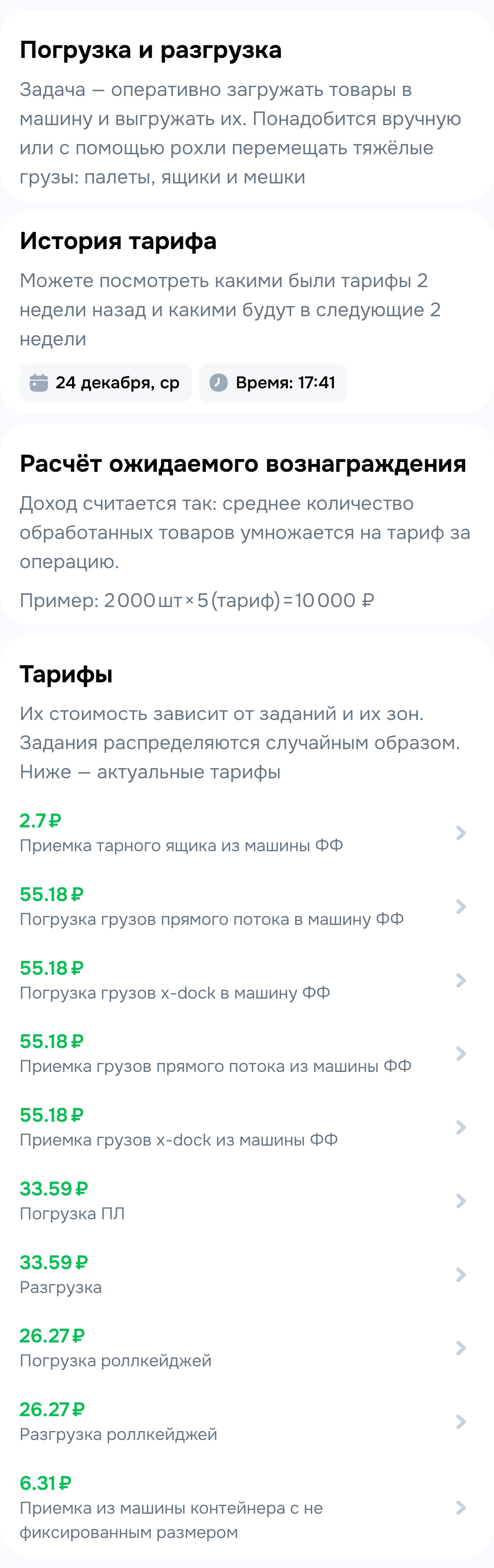Image resolution: width=494 pixels, height=1568 pixels.
Task: Change the time chip showing Время: 17:41
Action: [273, 383]
